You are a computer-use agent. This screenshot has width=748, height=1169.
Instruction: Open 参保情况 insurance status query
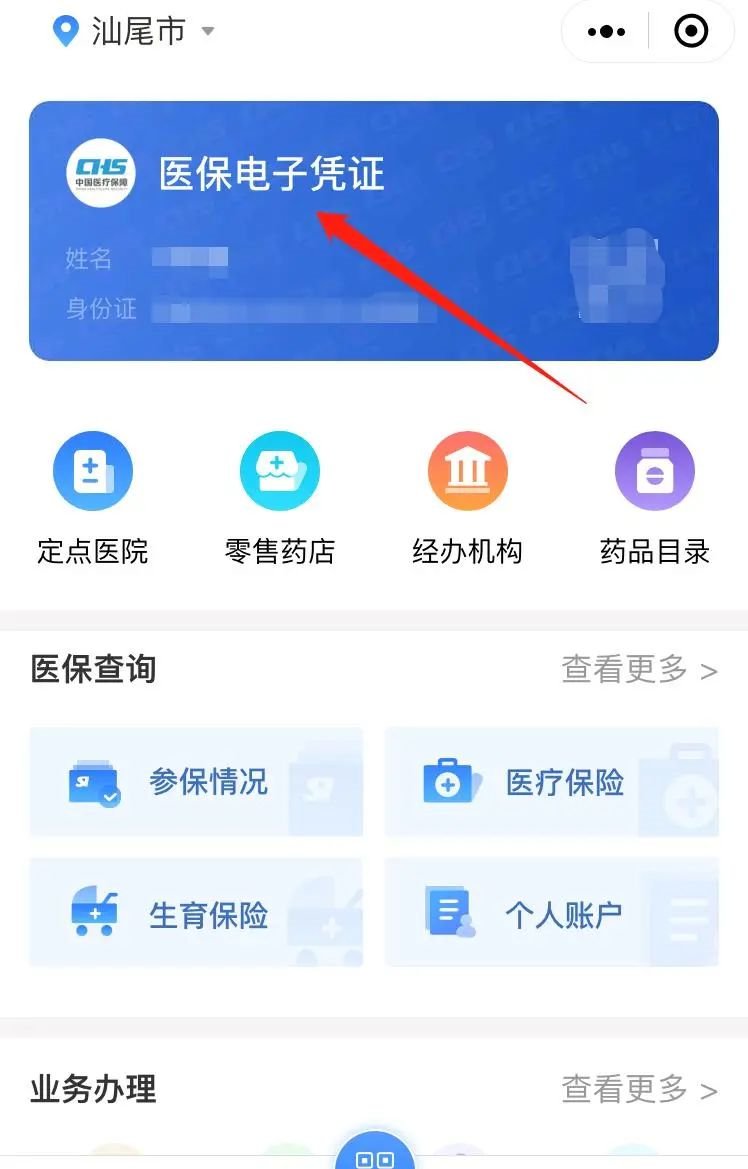point(196,782)
